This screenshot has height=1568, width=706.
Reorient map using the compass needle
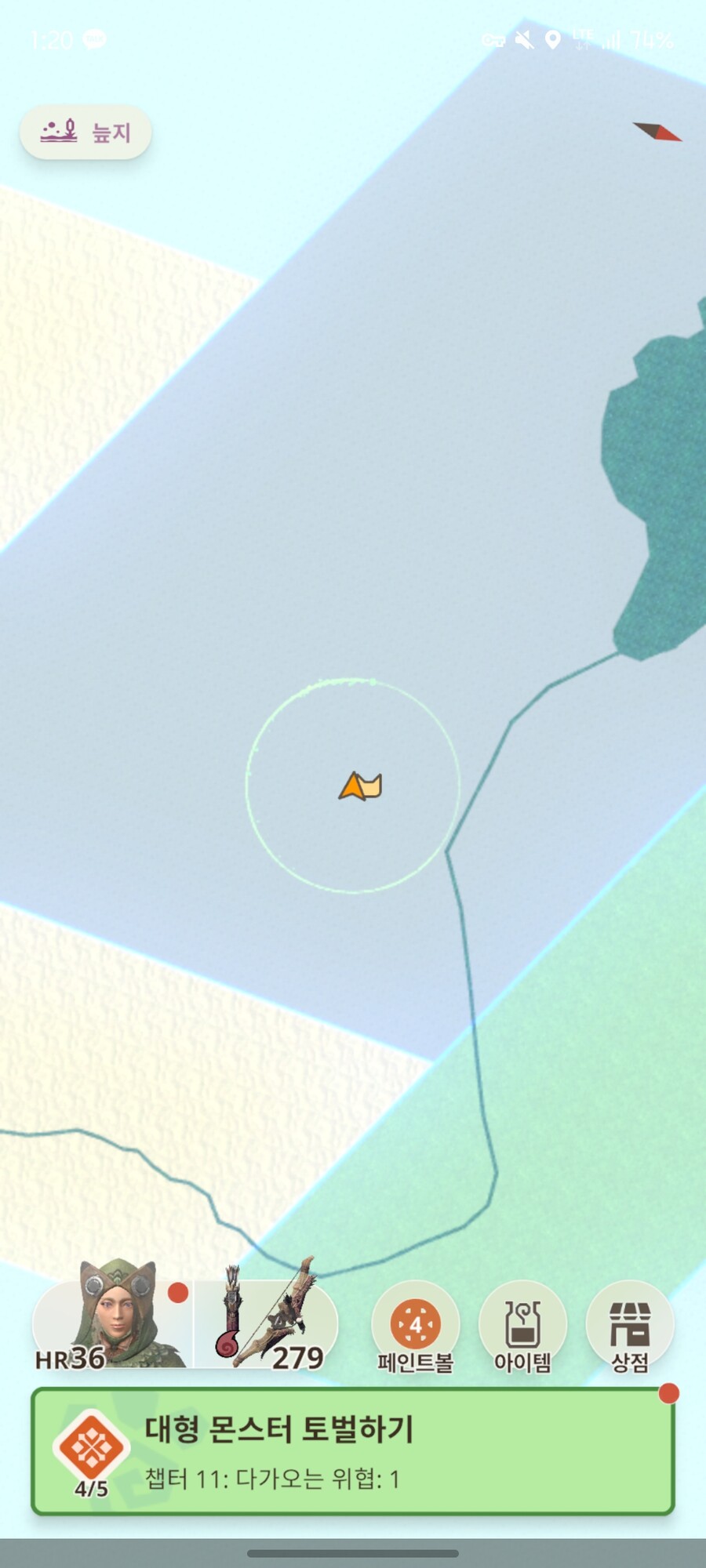click(657, 132)
